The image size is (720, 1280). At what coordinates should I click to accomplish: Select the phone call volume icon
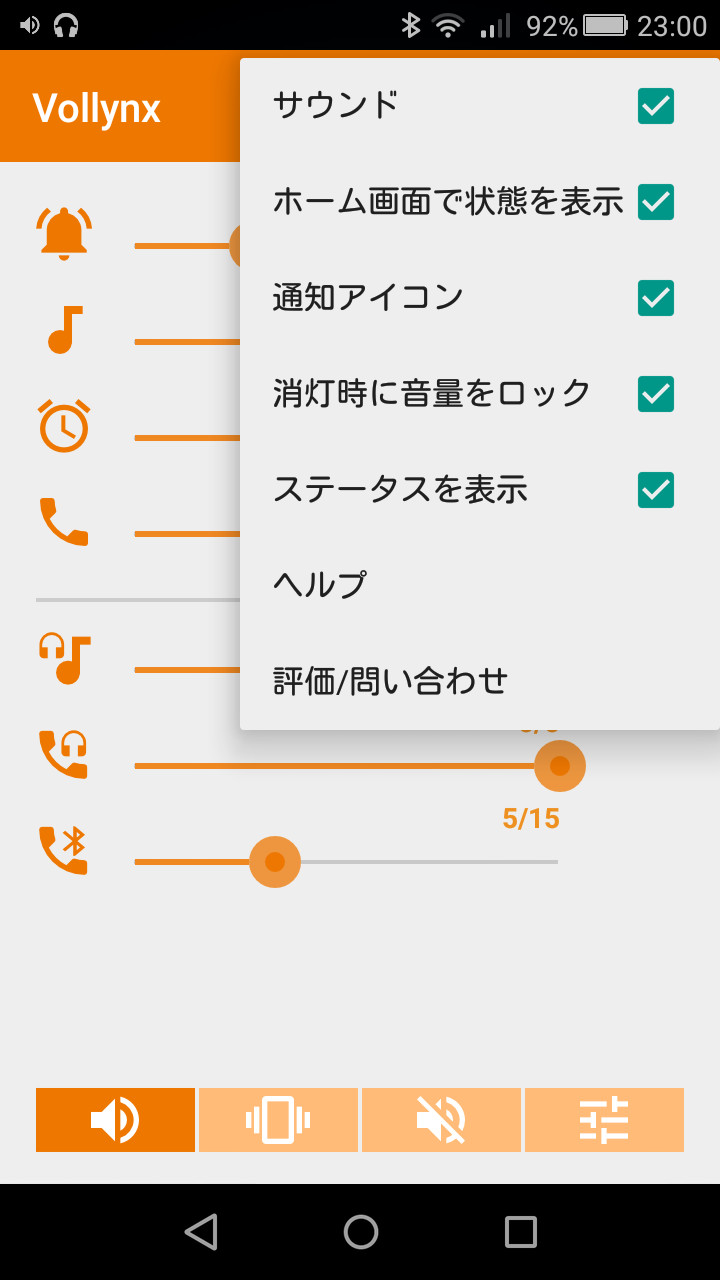point(64,521)
